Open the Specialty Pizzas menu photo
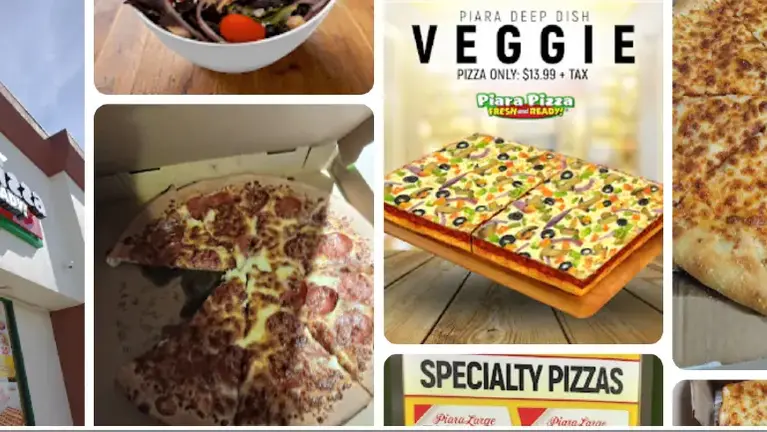The image size is (767, 432). coord(523,390)
